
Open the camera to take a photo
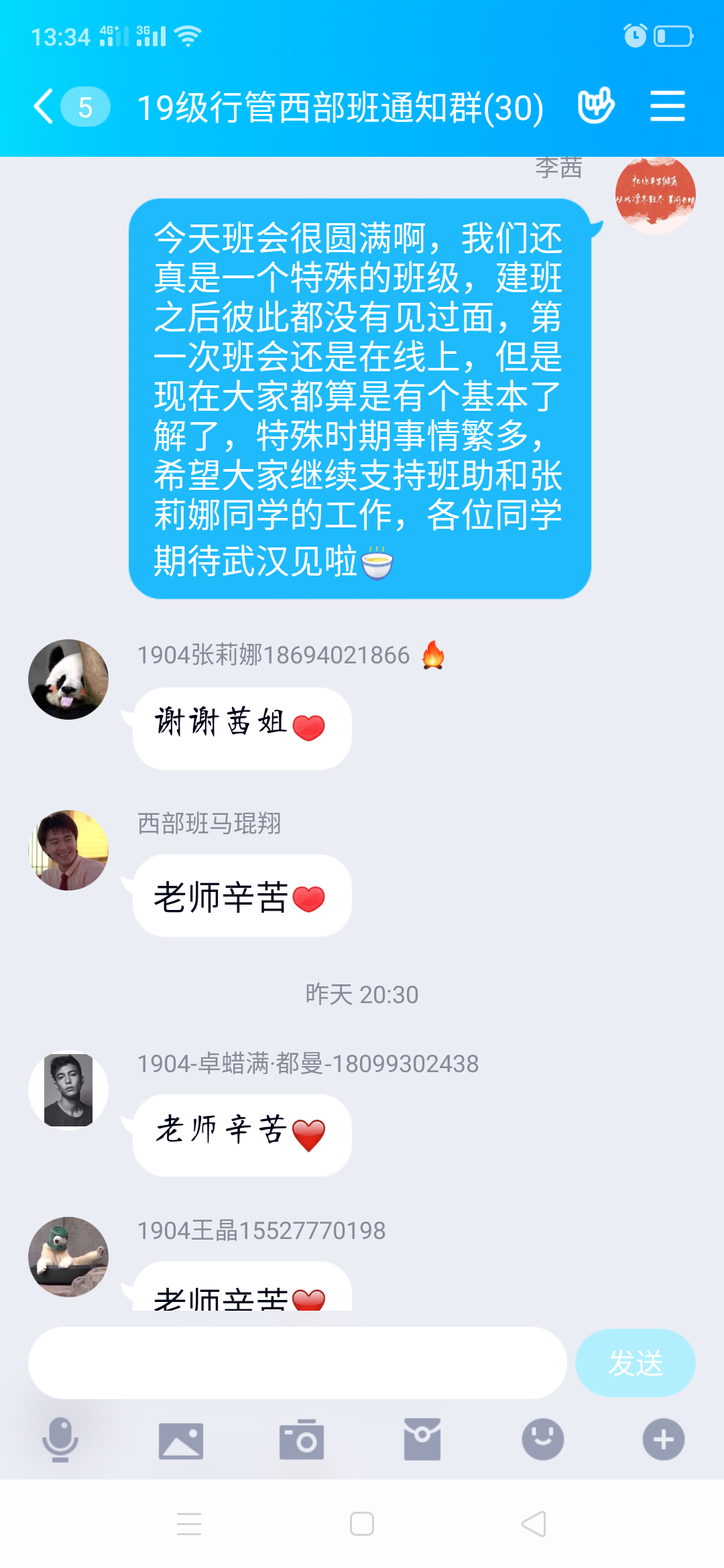[302, 1439]
